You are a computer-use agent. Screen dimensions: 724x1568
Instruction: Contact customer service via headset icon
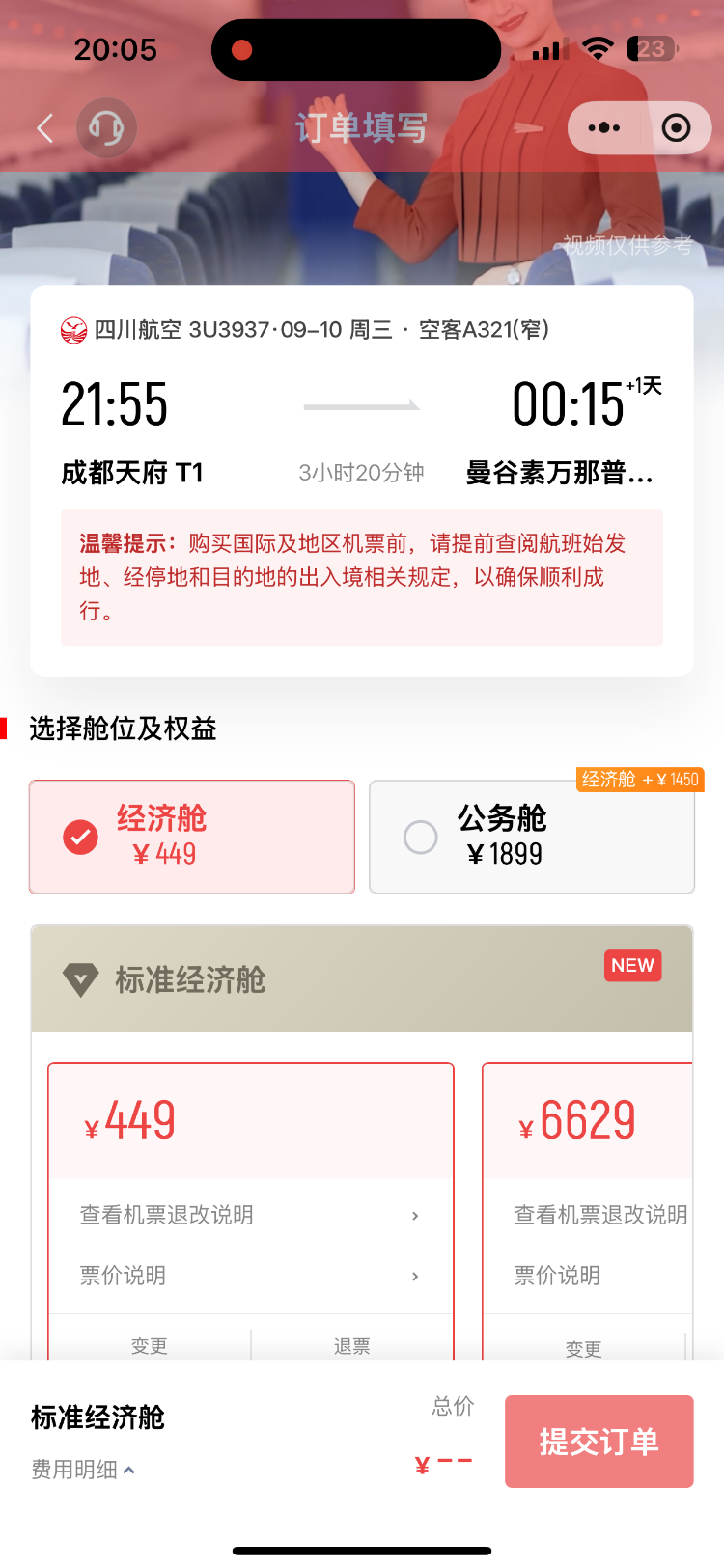106,127
